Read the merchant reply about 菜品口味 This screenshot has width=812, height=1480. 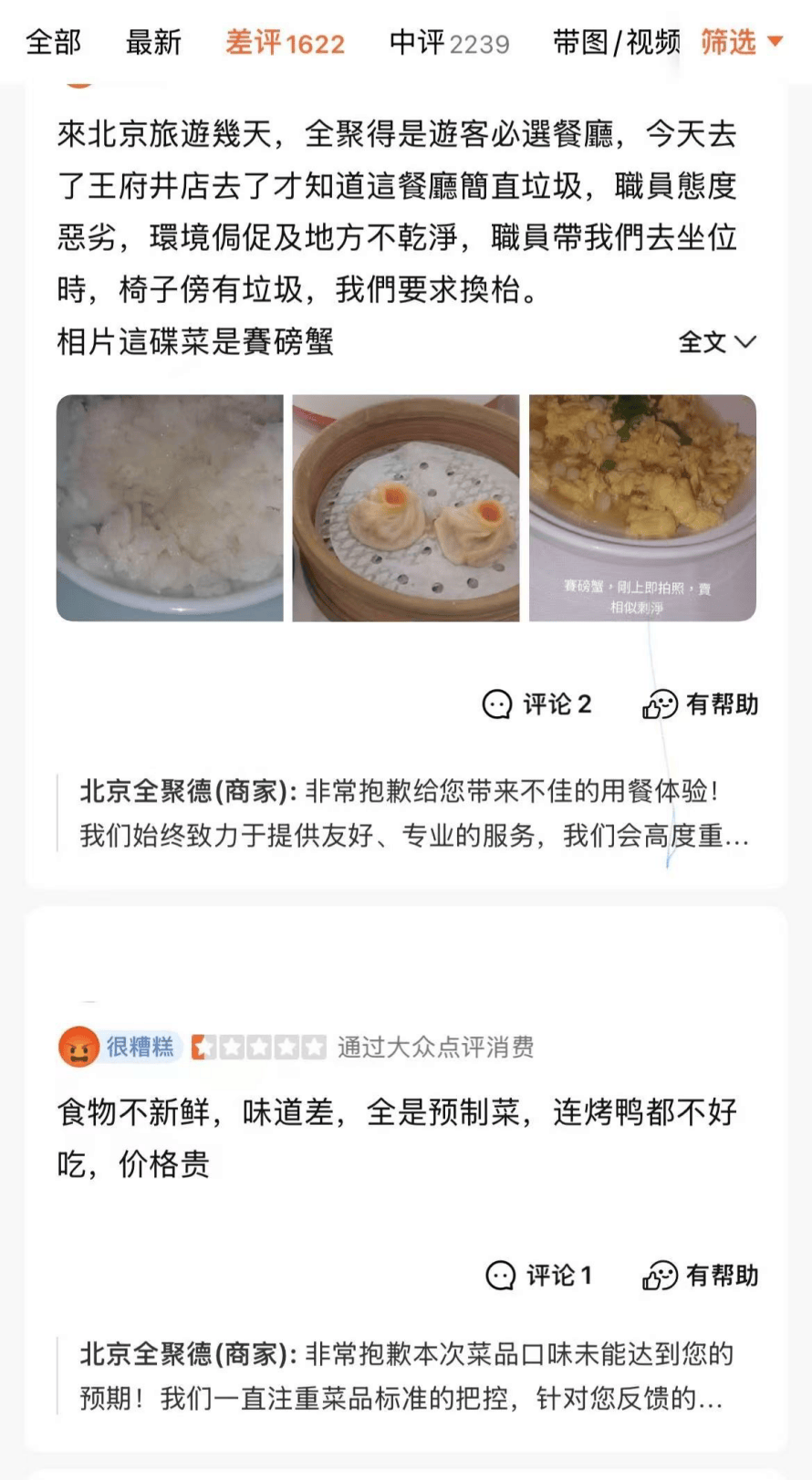tap(406, 1375)
